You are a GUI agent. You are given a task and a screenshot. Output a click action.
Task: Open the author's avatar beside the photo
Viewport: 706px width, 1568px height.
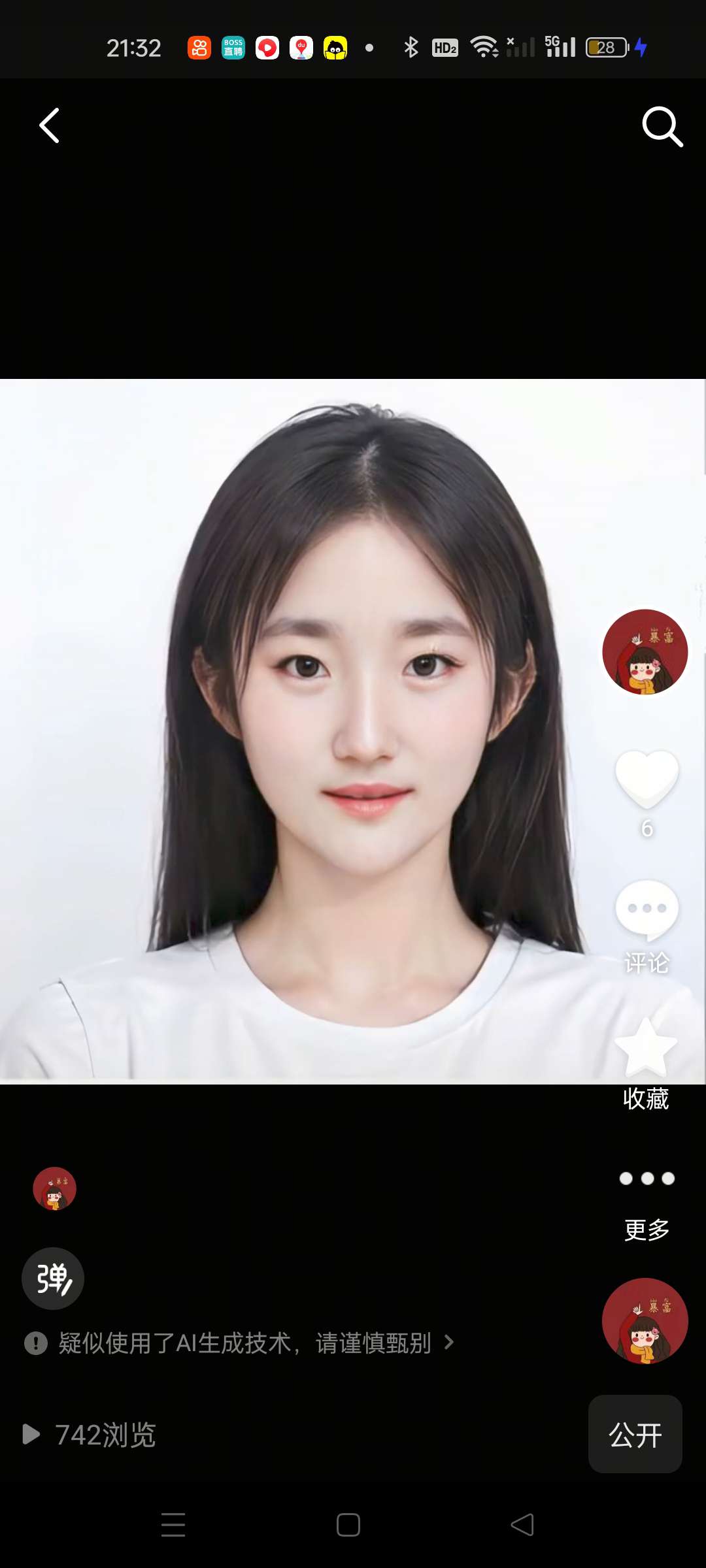645,652
